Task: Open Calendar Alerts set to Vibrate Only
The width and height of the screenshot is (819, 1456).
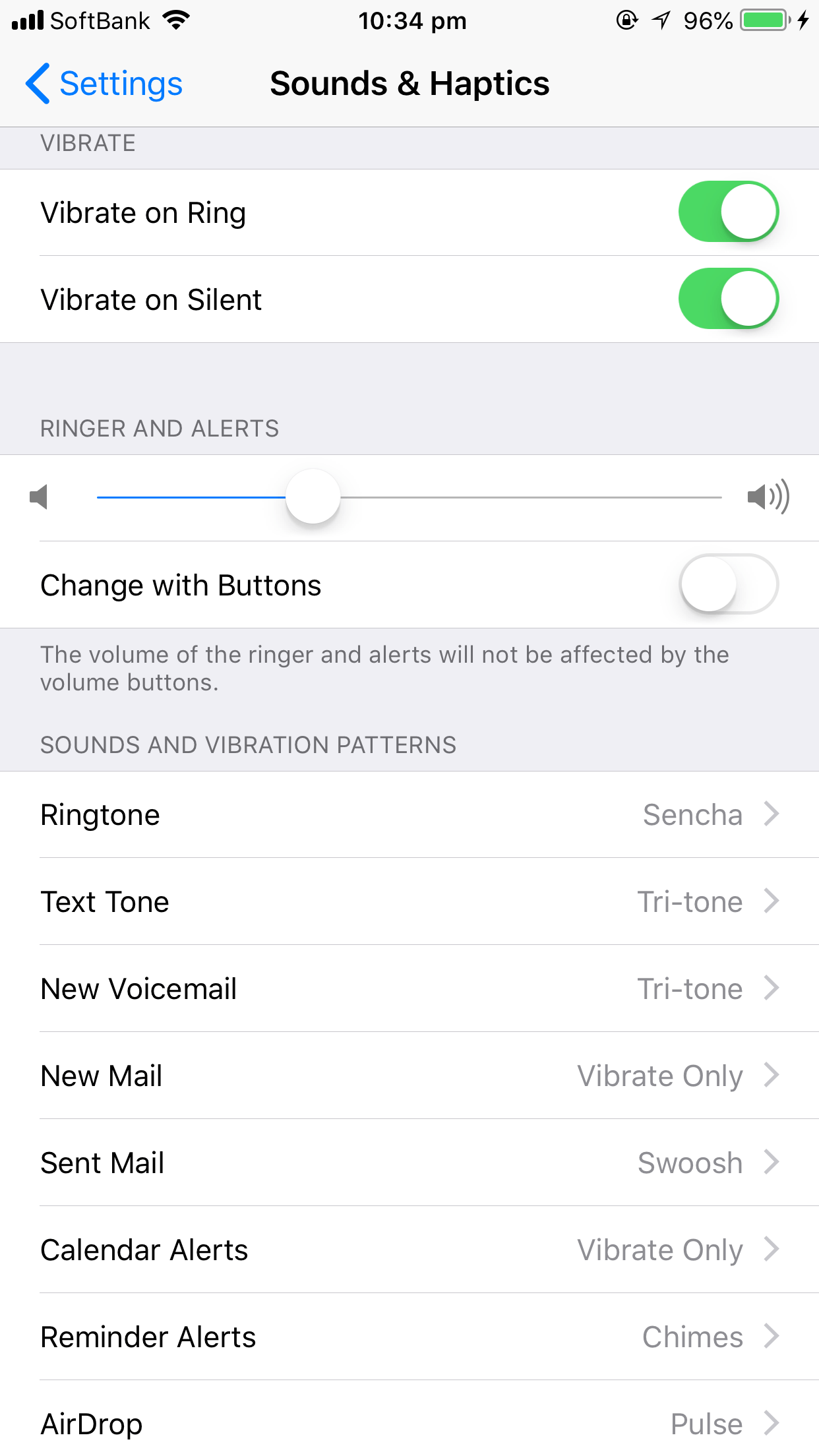Action: (409, 1249)
